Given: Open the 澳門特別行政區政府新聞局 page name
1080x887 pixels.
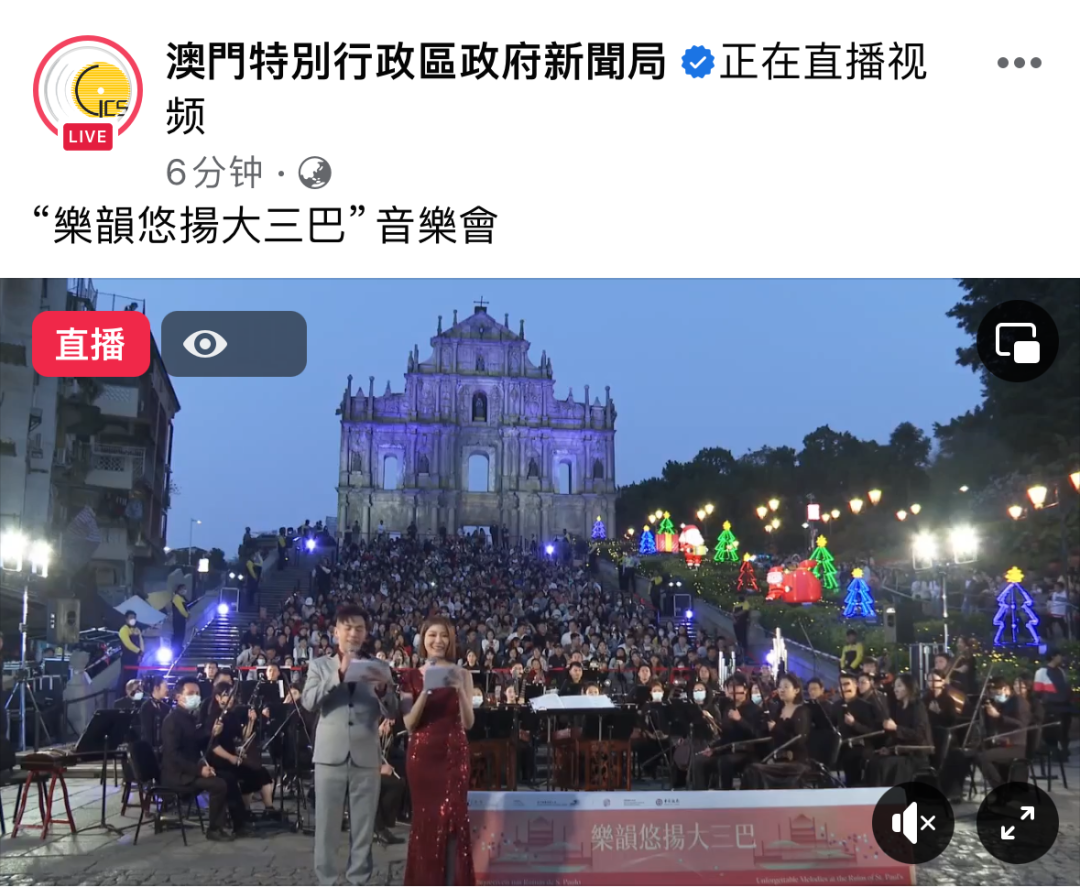Looking at the screenshot, I should pyautogui.click(x=416, y=63).
